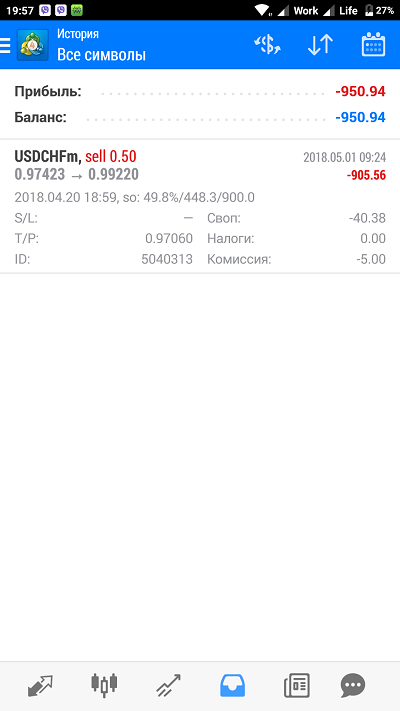The width and height of the screenshot is (400, 711).
Task: Switch to the Trade tab
Action: pyautogui.click(x=168, y=685)
